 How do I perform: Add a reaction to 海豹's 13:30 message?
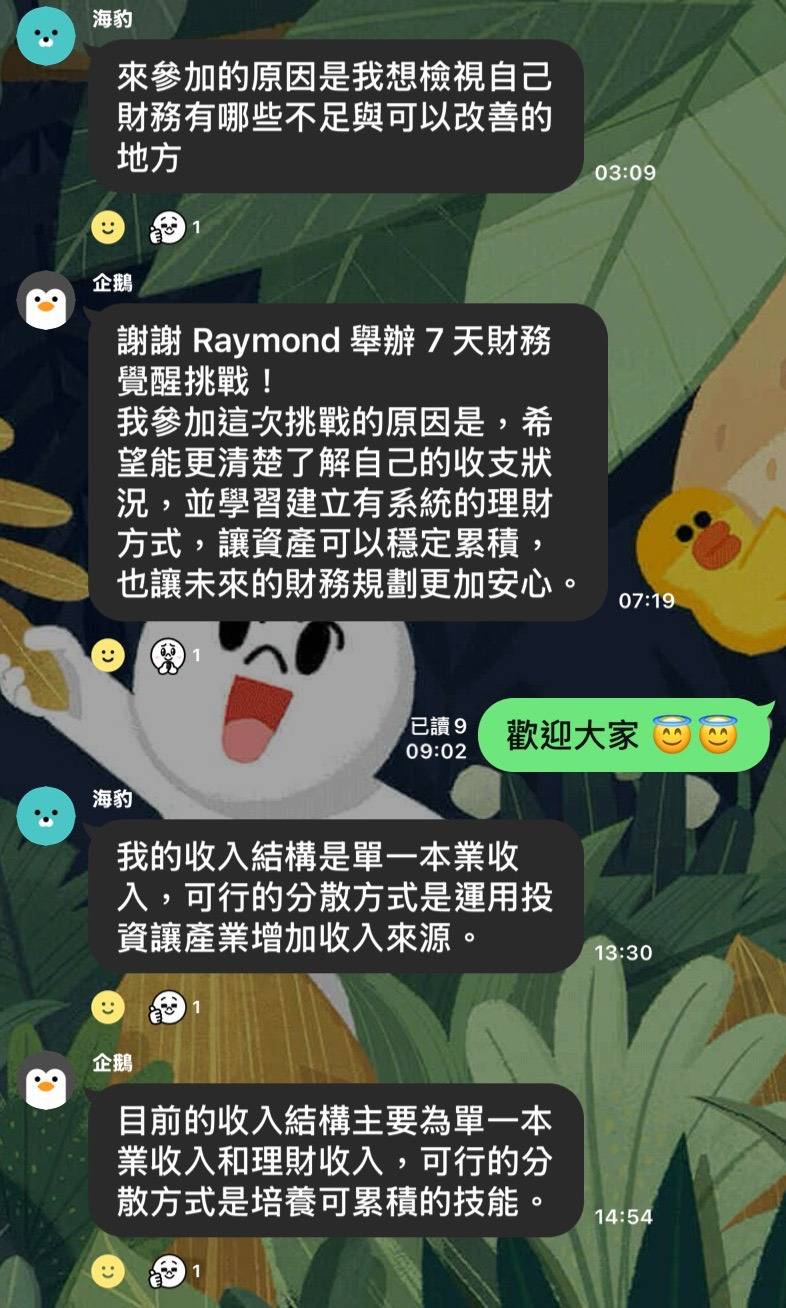point(108,1008)
